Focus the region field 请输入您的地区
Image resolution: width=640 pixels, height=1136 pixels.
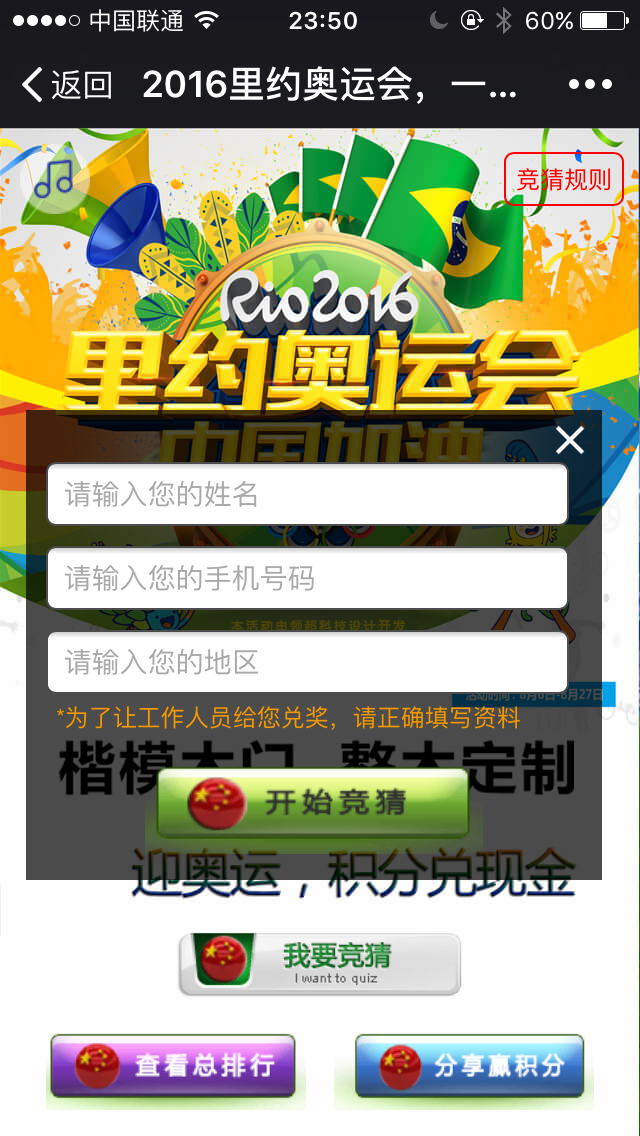click(307, 662)
